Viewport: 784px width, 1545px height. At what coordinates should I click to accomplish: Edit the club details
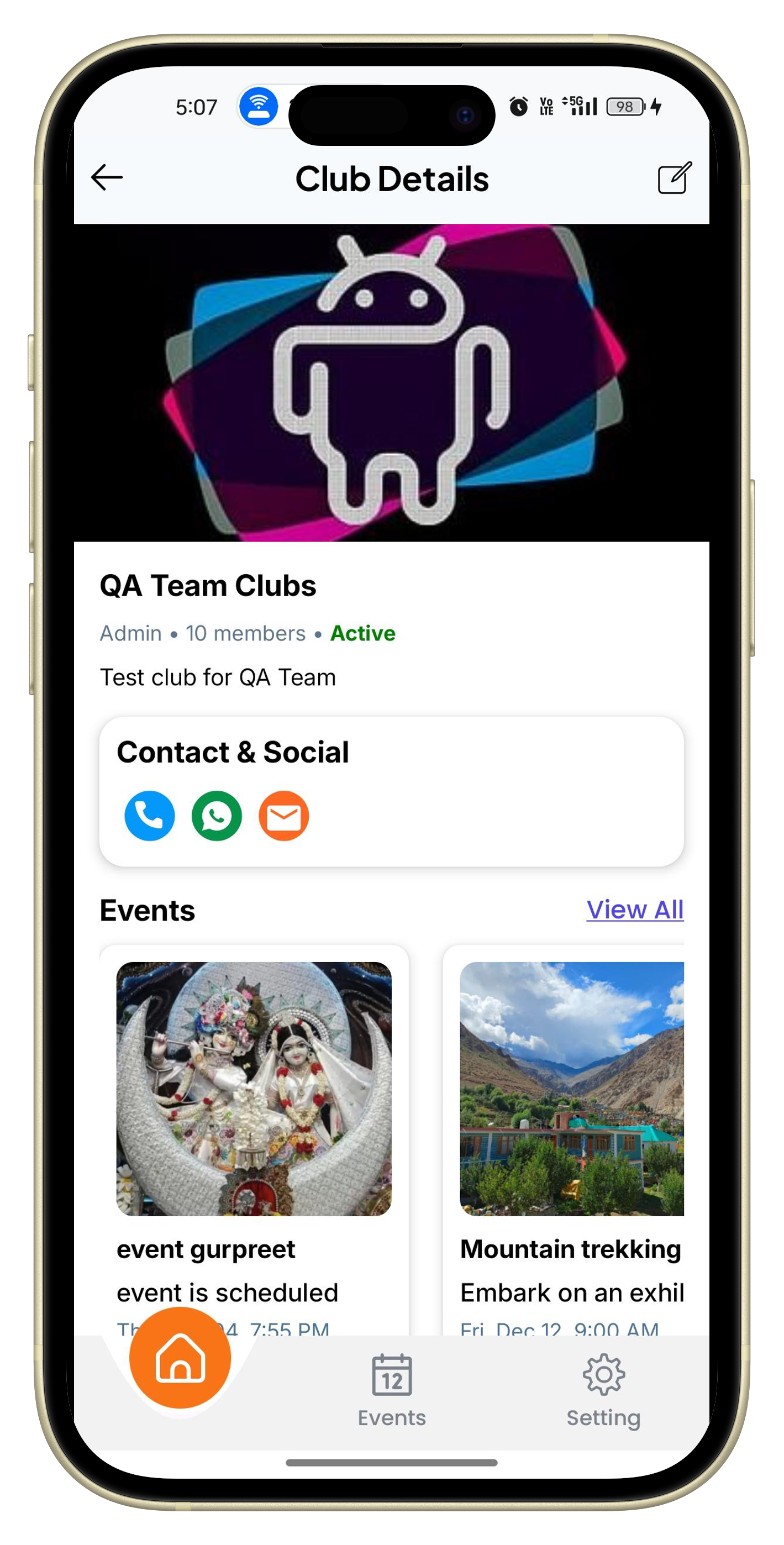[x=675, y=177]
